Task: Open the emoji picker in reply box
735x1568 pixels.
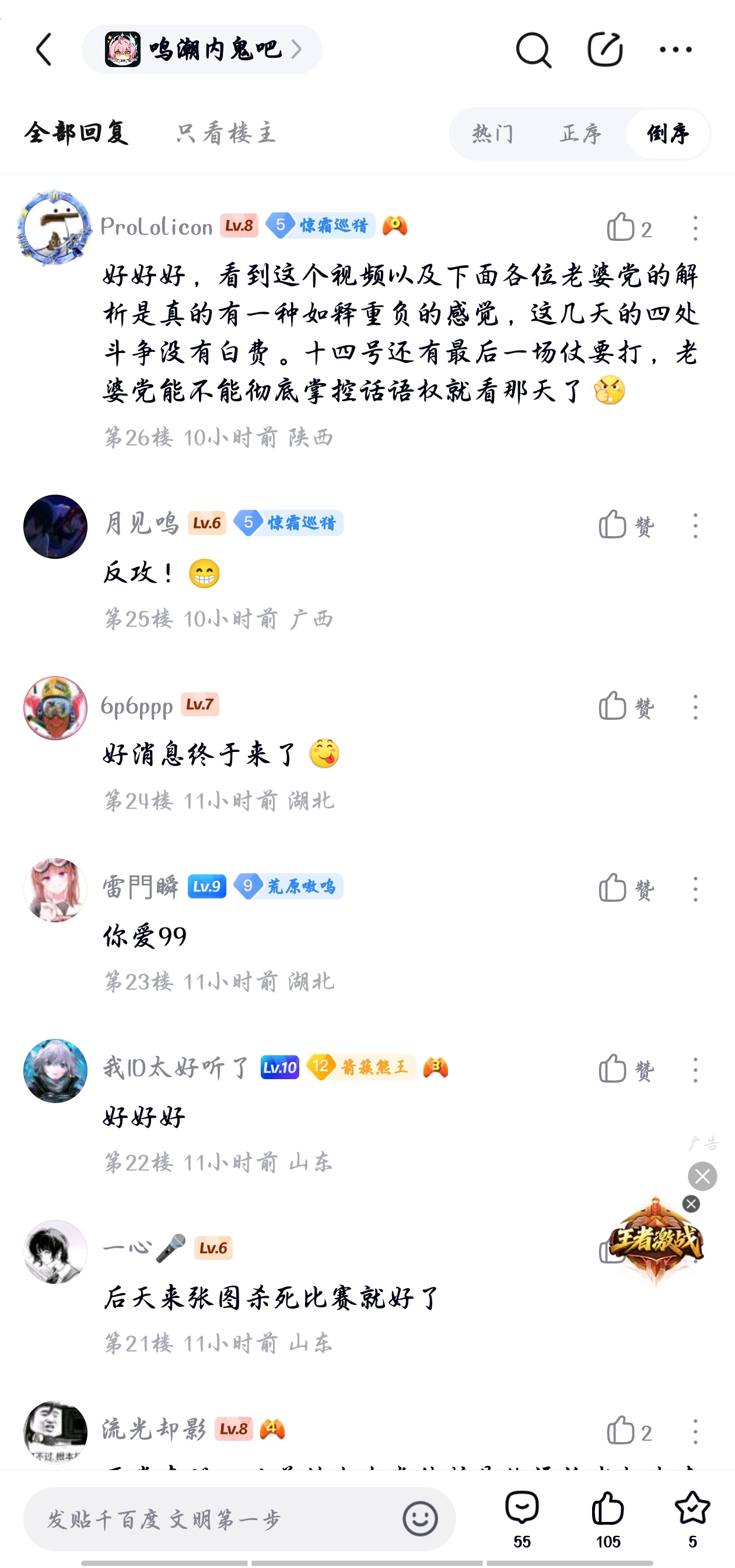Action: point(420,1520)
